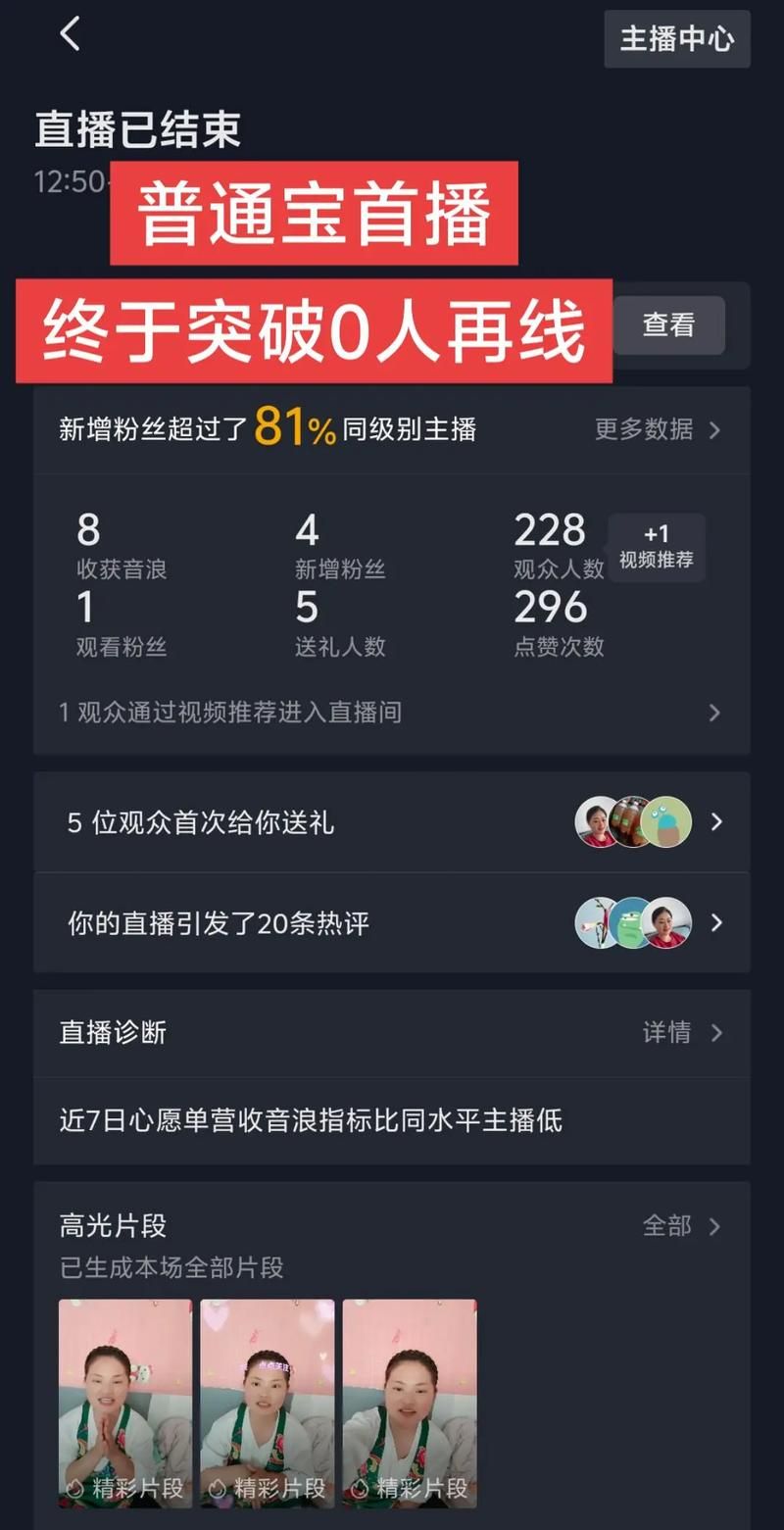Tap the frog avatar on hot comments row
The height and width of the screenshot is (1530, 784).
(x=632, y=922)
